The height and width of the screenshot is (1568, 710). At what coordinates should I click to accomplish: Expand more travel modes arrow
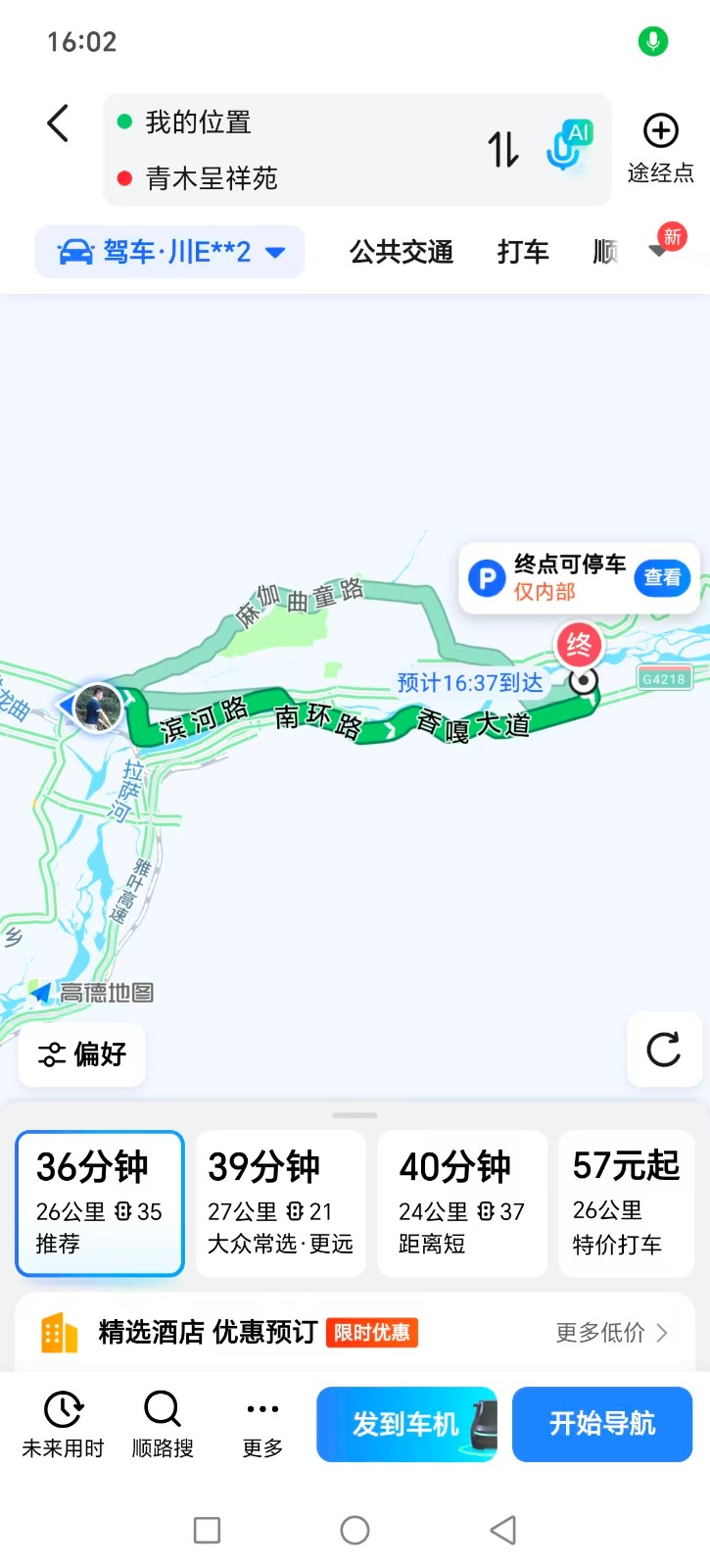click(x=659, y=251)
